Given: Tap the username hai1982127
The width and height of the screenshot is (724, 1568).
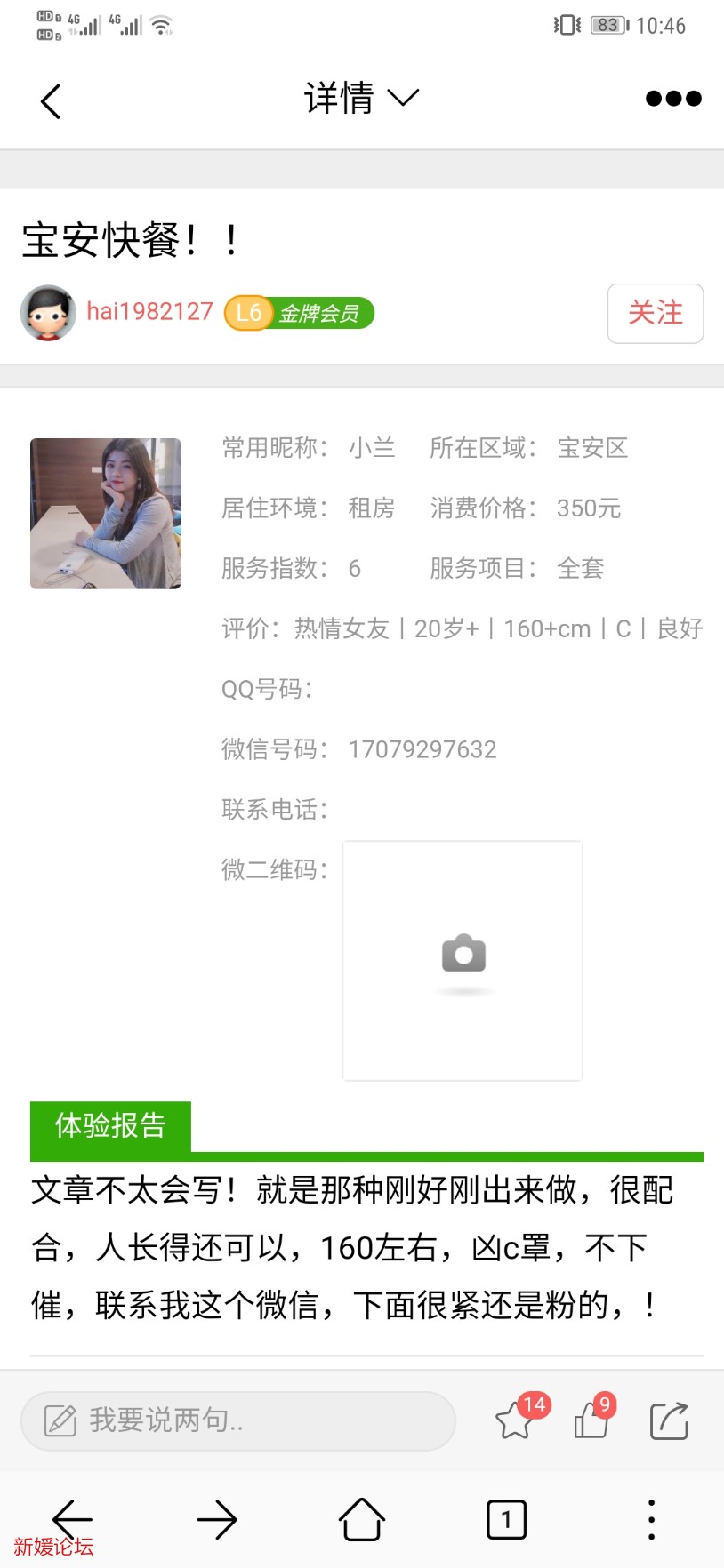Looking at the screenshot, I should (150, 312).
